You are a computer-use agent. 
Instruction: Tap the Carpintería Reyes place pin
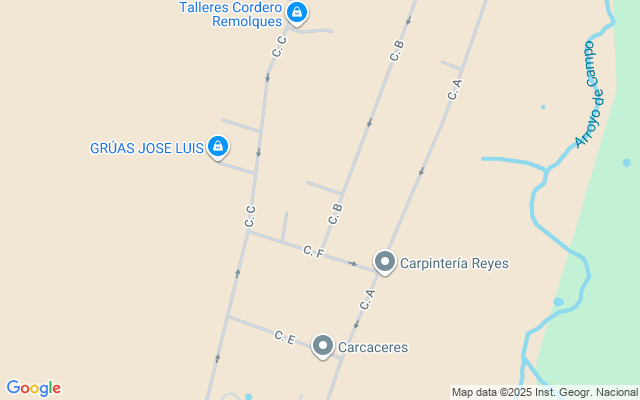click(384, 262)
